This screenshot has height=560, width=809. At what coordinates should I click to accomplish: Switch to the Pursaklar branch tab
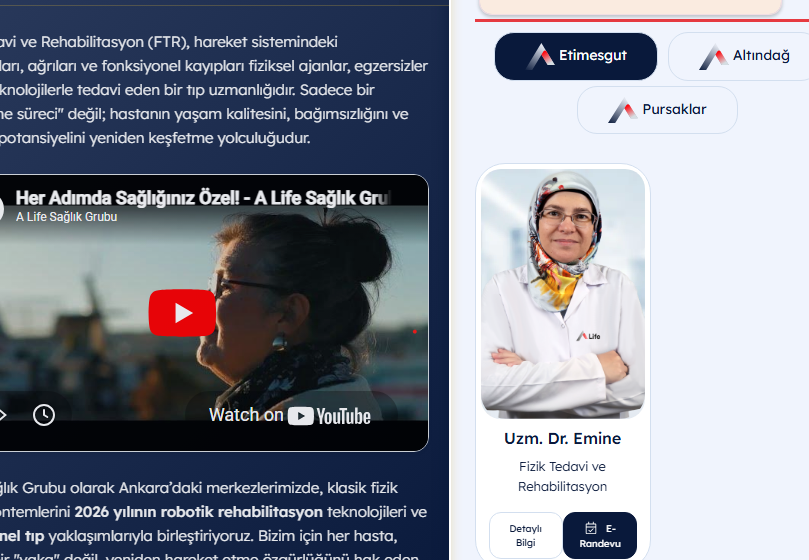point(657,110)
